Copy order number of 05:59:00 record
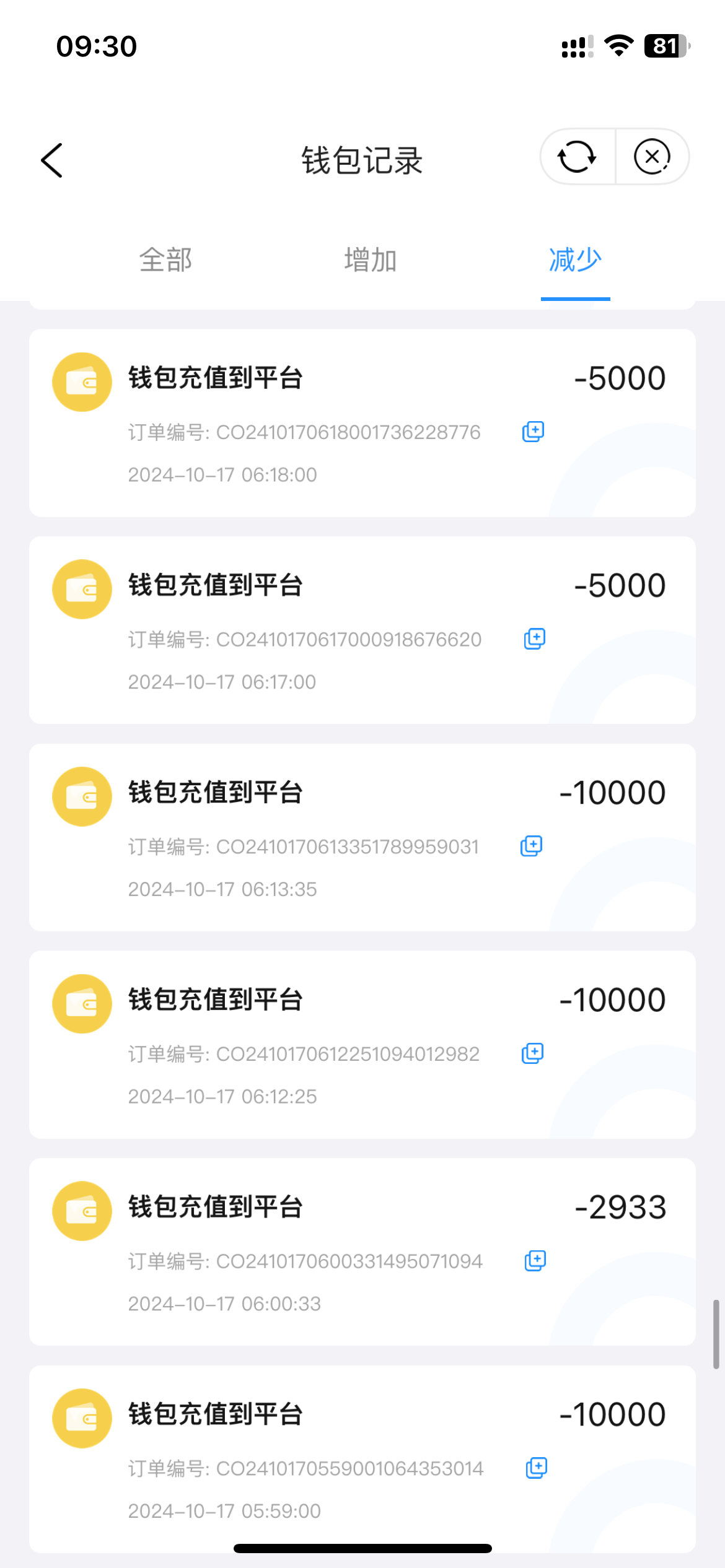 [537, 1468]
